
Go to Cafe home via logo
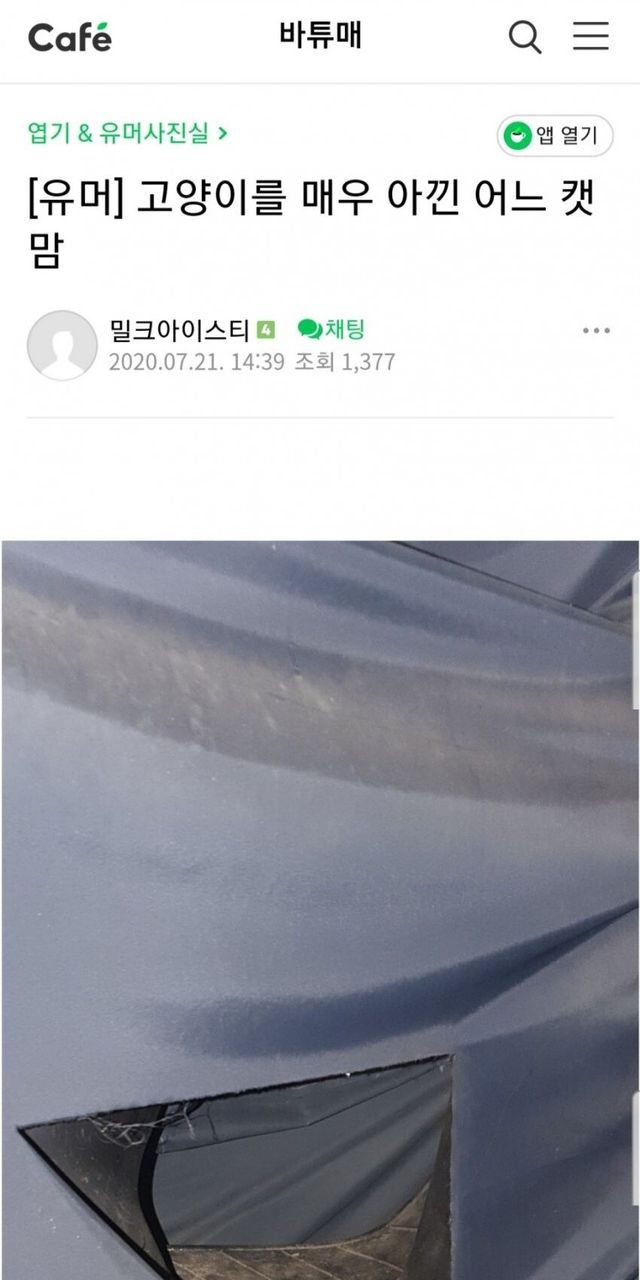70,38
